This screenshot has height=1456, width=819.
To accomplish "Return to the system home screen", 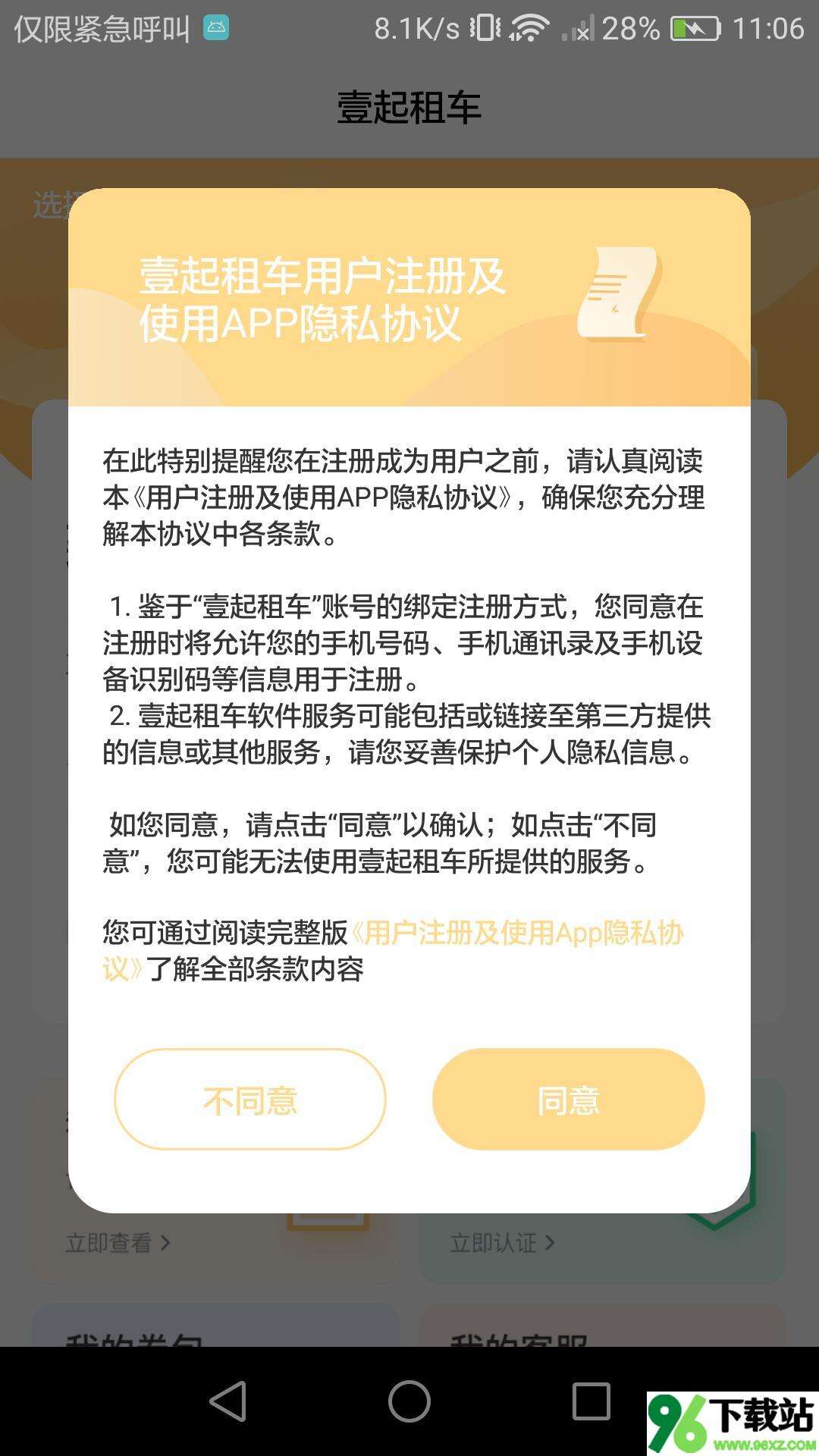I will pos(409,1401).
